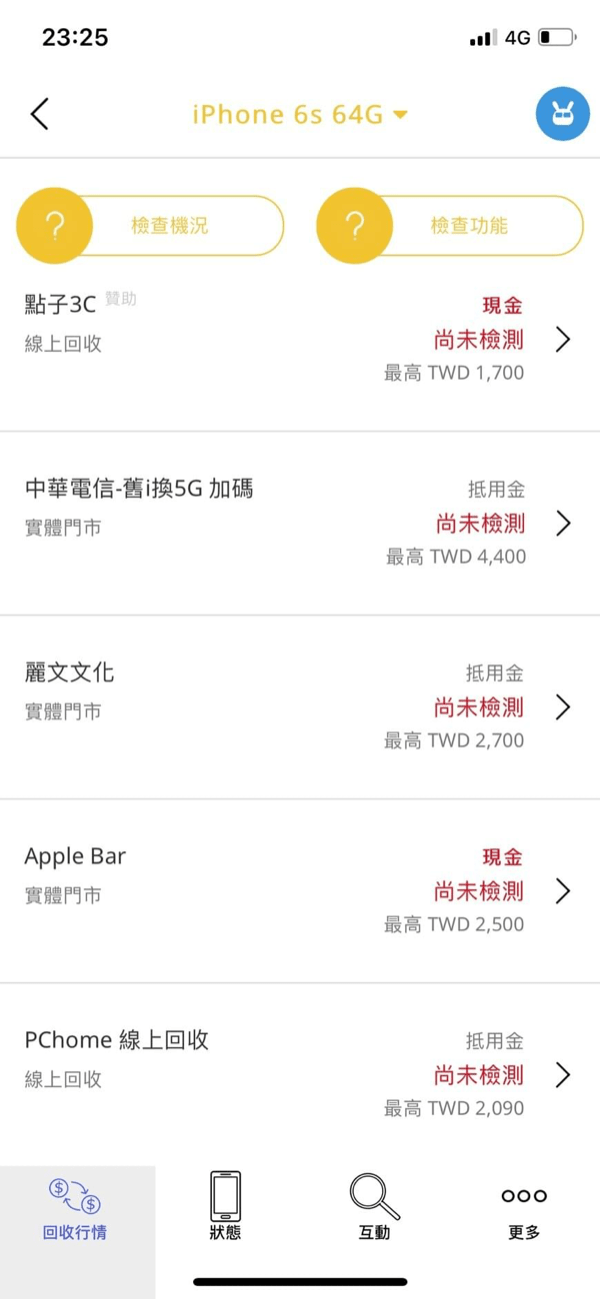Open the 點子3C online recycling offer
The width and height of the screenshot is (600, 1299).
tap(300, 339)
